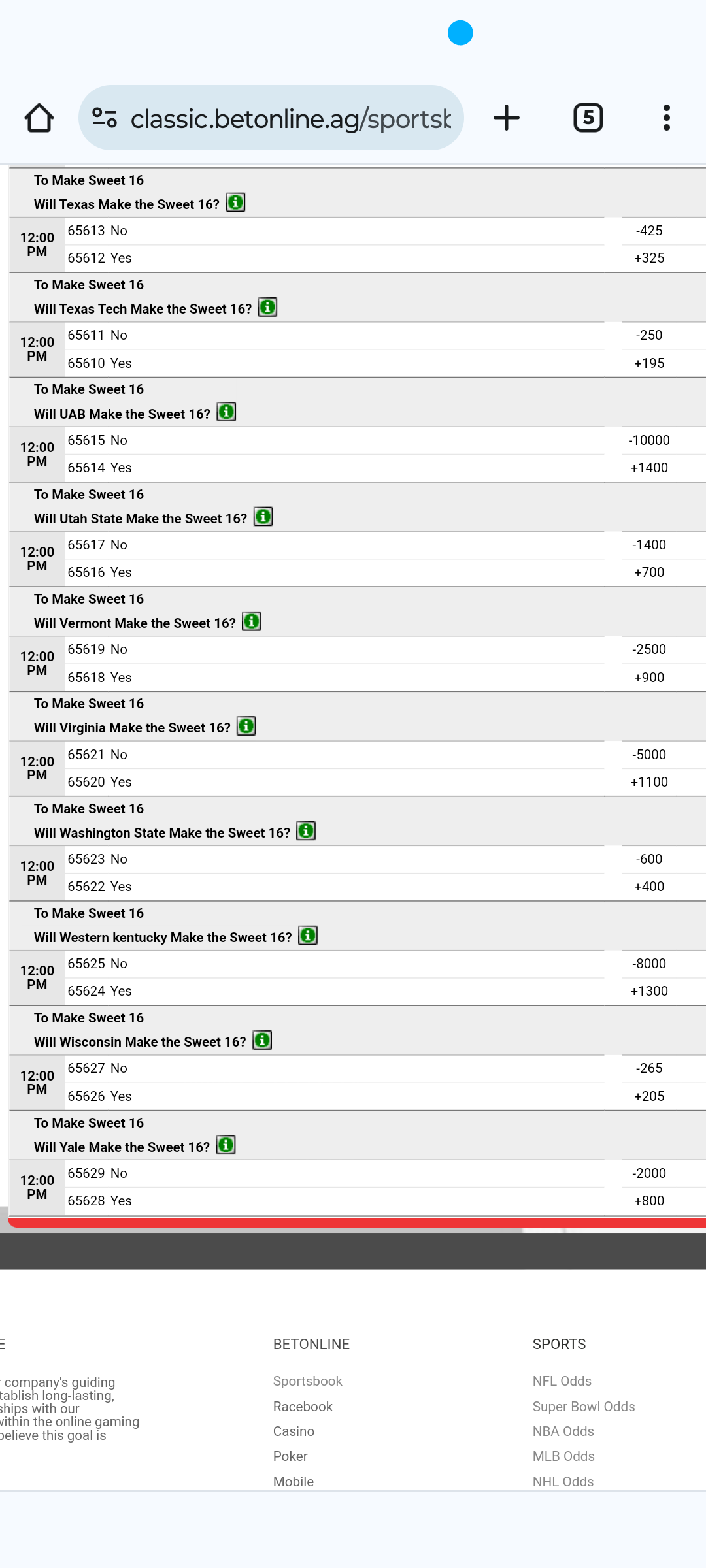Pick Virginia Yes at +1100
This screenshot has width=706, height=1568.
648,782
